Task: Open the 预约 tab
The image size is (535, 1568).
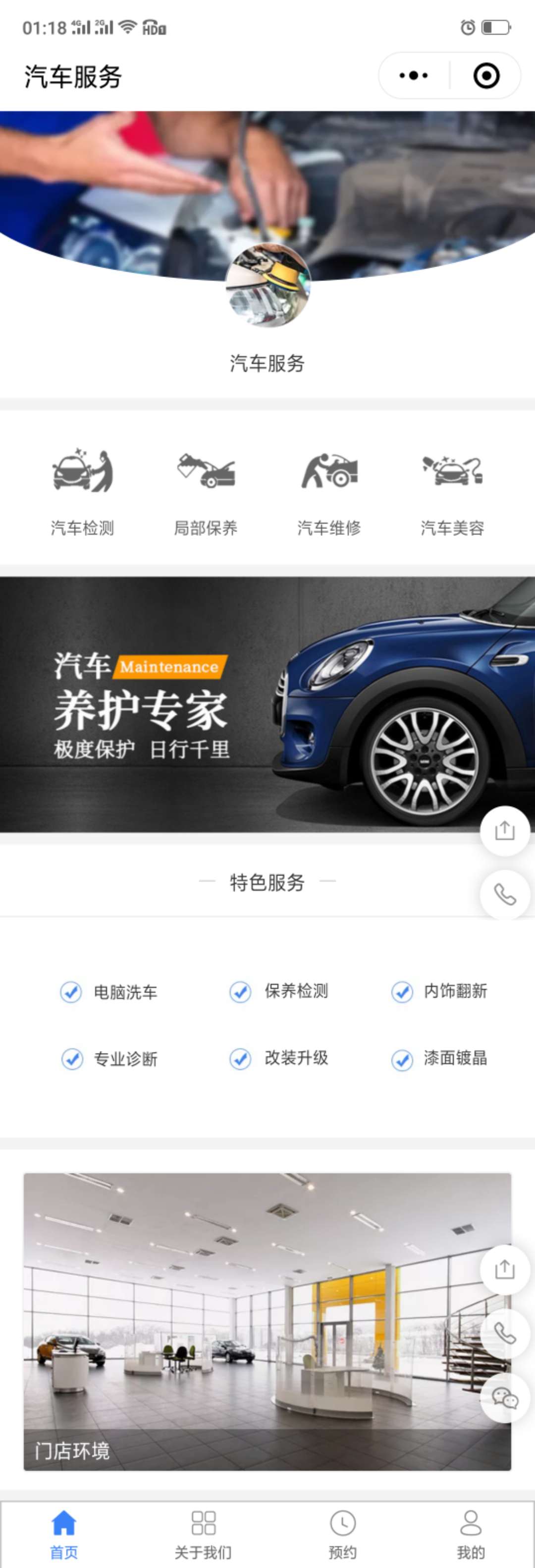Action: point(342,1534)
